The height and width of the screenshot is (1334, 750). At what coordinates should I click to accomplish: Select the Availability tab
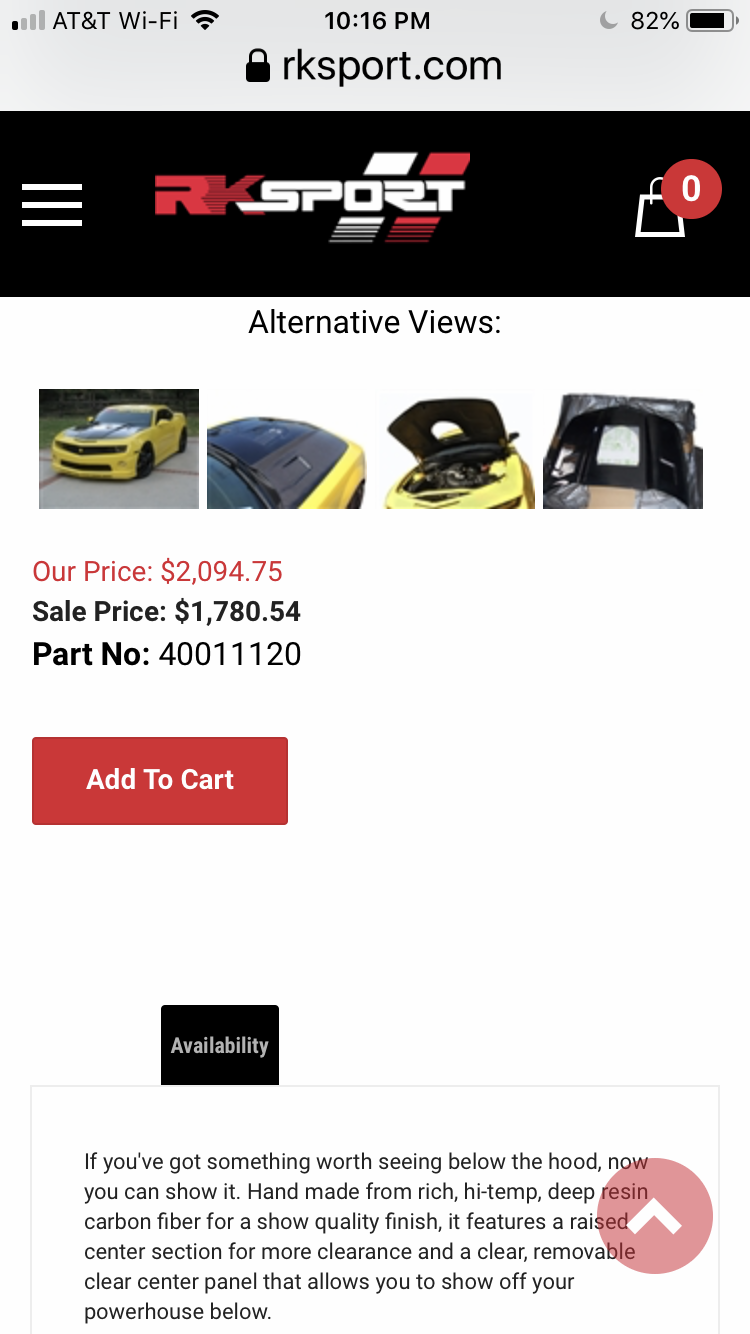[220, 1045]
